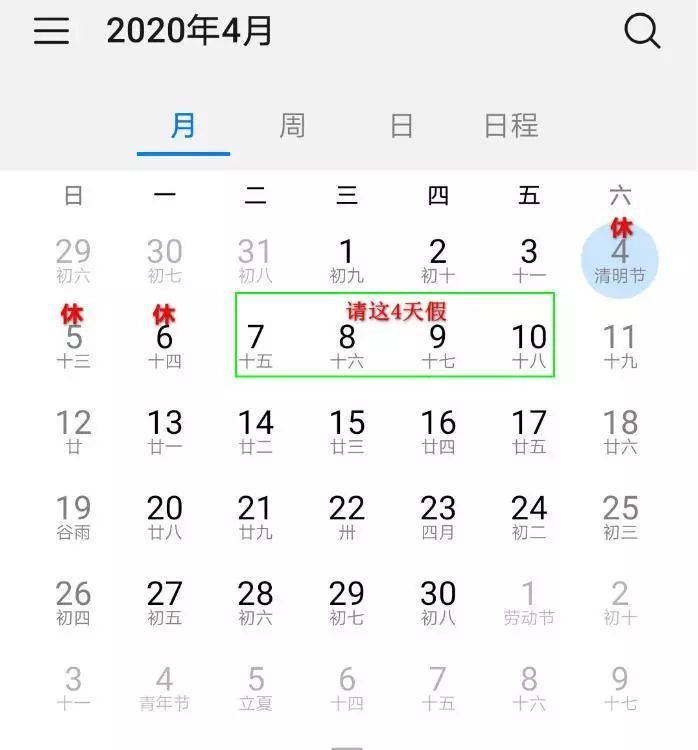Select April 10 on the calendar
Image resolution: width=698 pixels, height=750 pixels.
pos(529,344)
